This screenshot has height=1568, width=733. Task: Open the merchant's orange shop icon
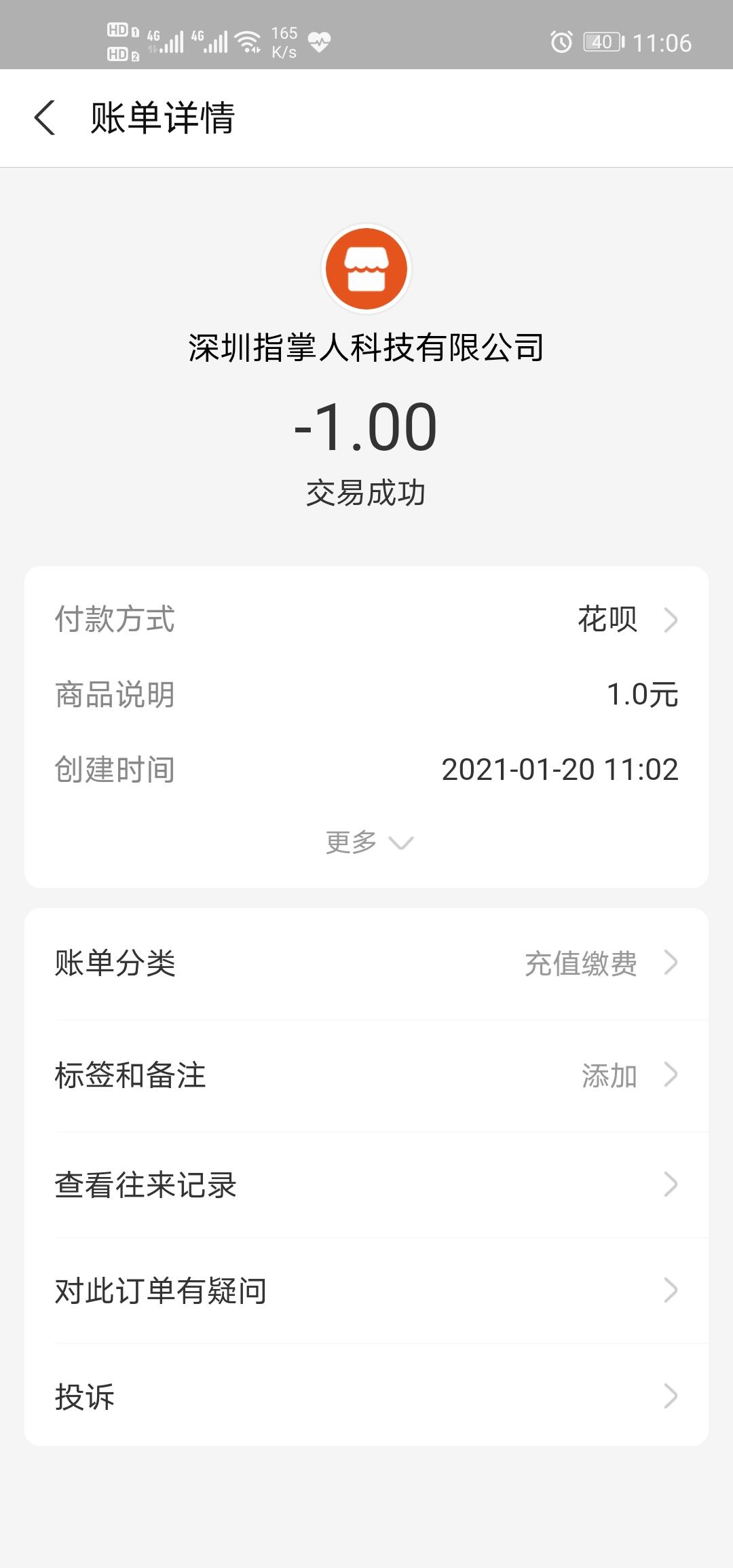366,269
